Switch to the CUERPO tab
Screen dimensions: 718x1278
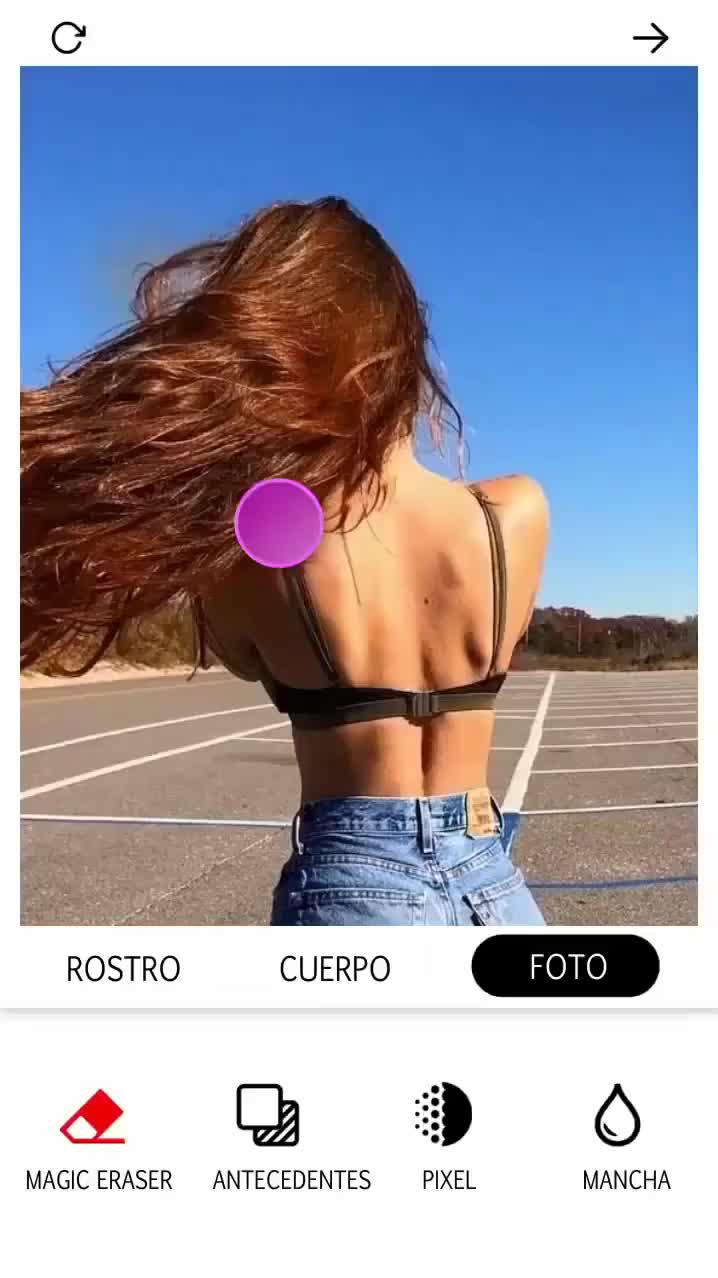(335, 968)
